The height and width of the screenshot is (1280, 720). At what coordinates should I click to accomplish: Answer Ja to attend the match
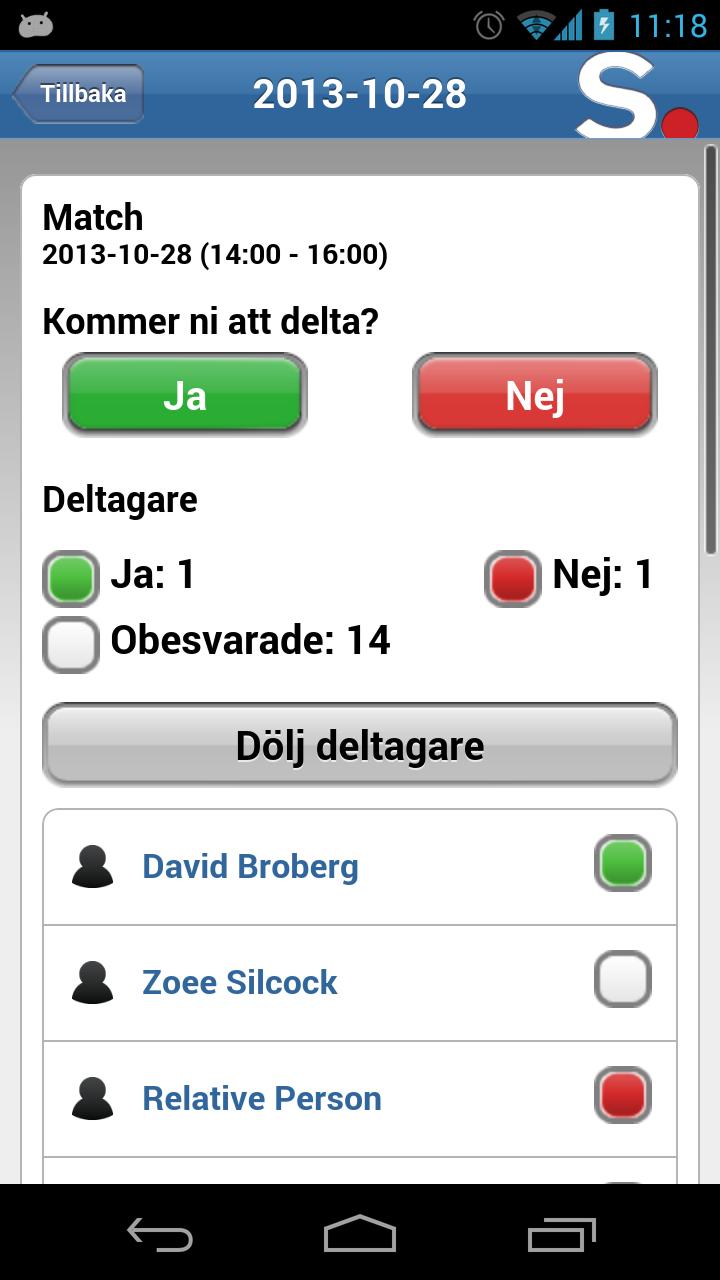pos(184,394)
